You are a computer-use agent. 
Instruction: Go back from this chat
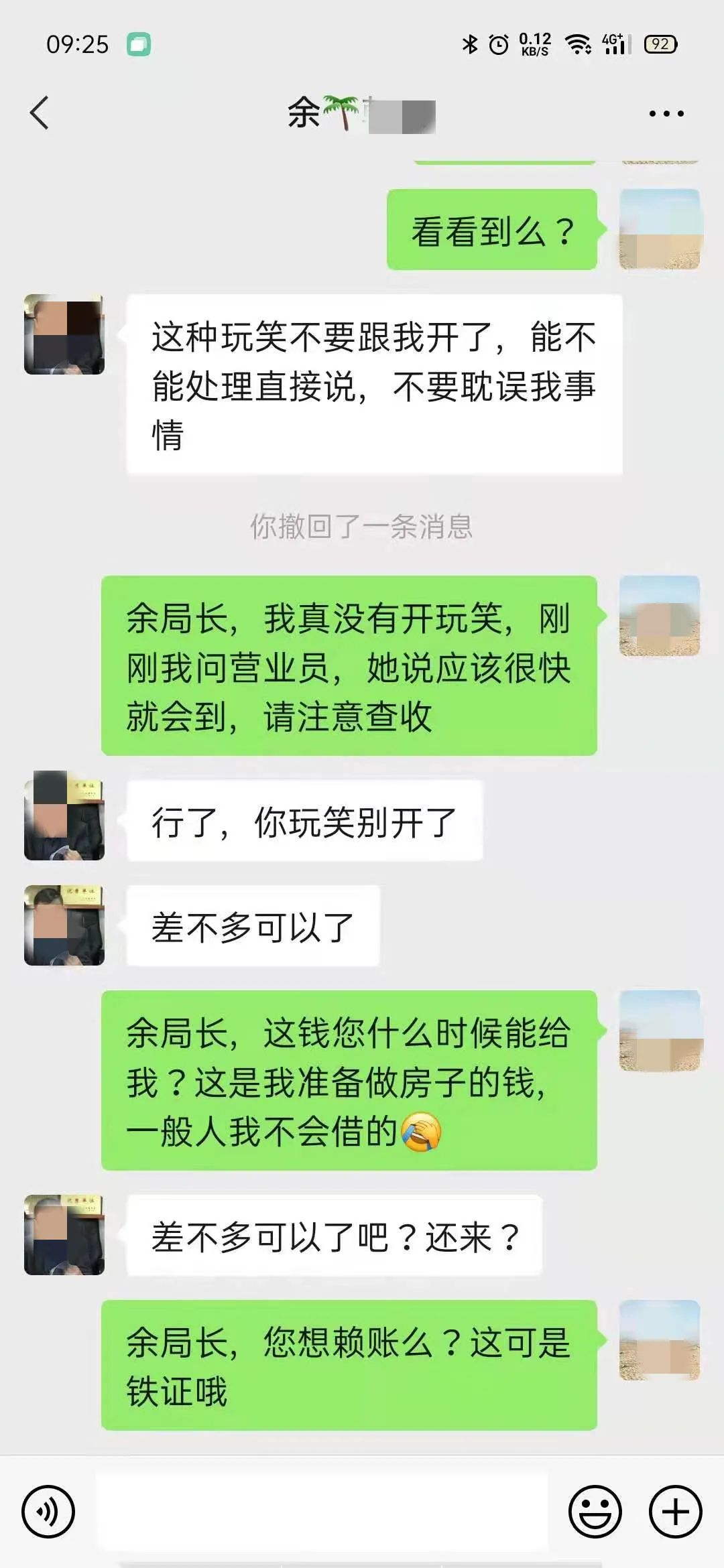(x=40, y=113)
